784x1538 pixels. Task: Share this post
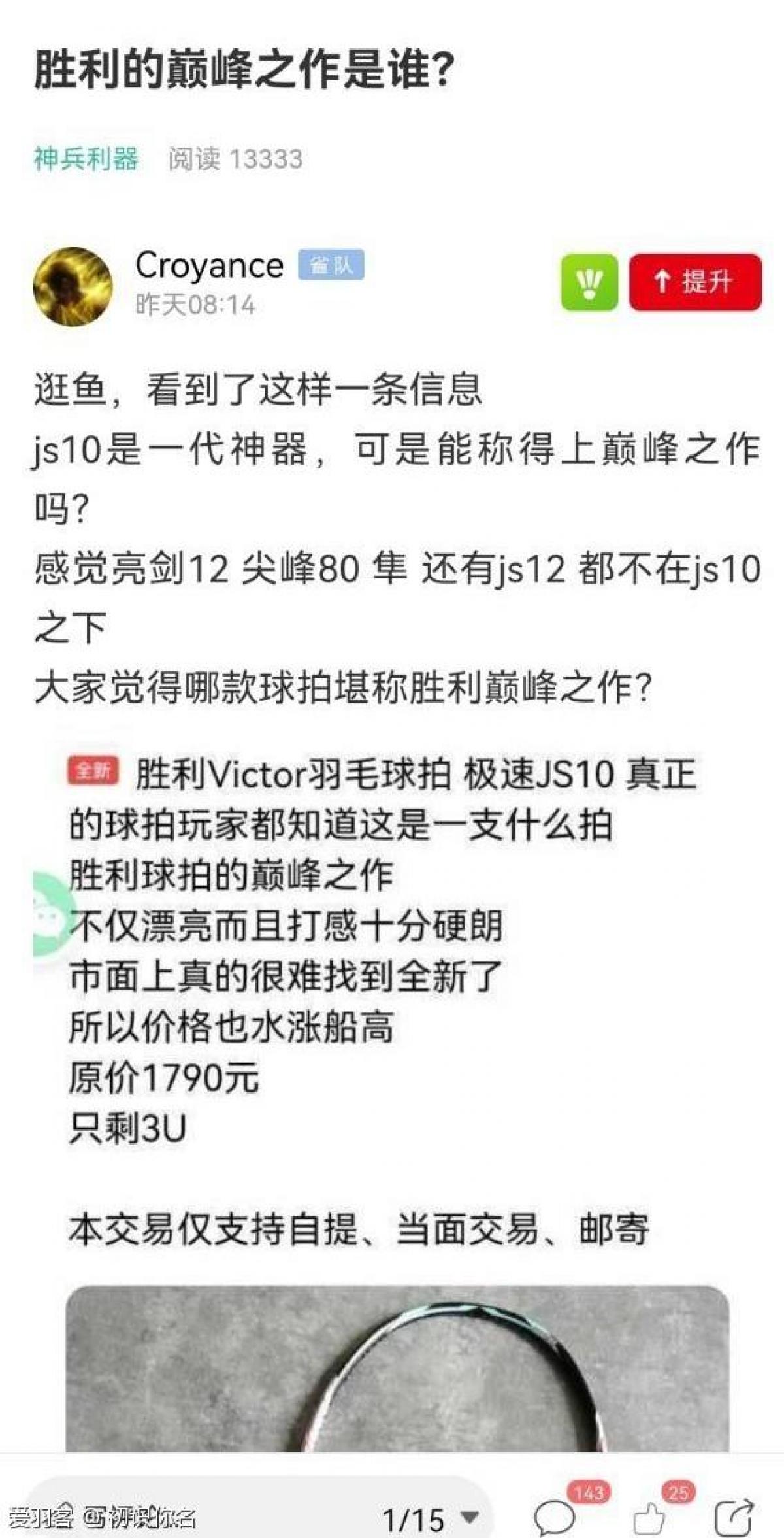point(734,1518)
